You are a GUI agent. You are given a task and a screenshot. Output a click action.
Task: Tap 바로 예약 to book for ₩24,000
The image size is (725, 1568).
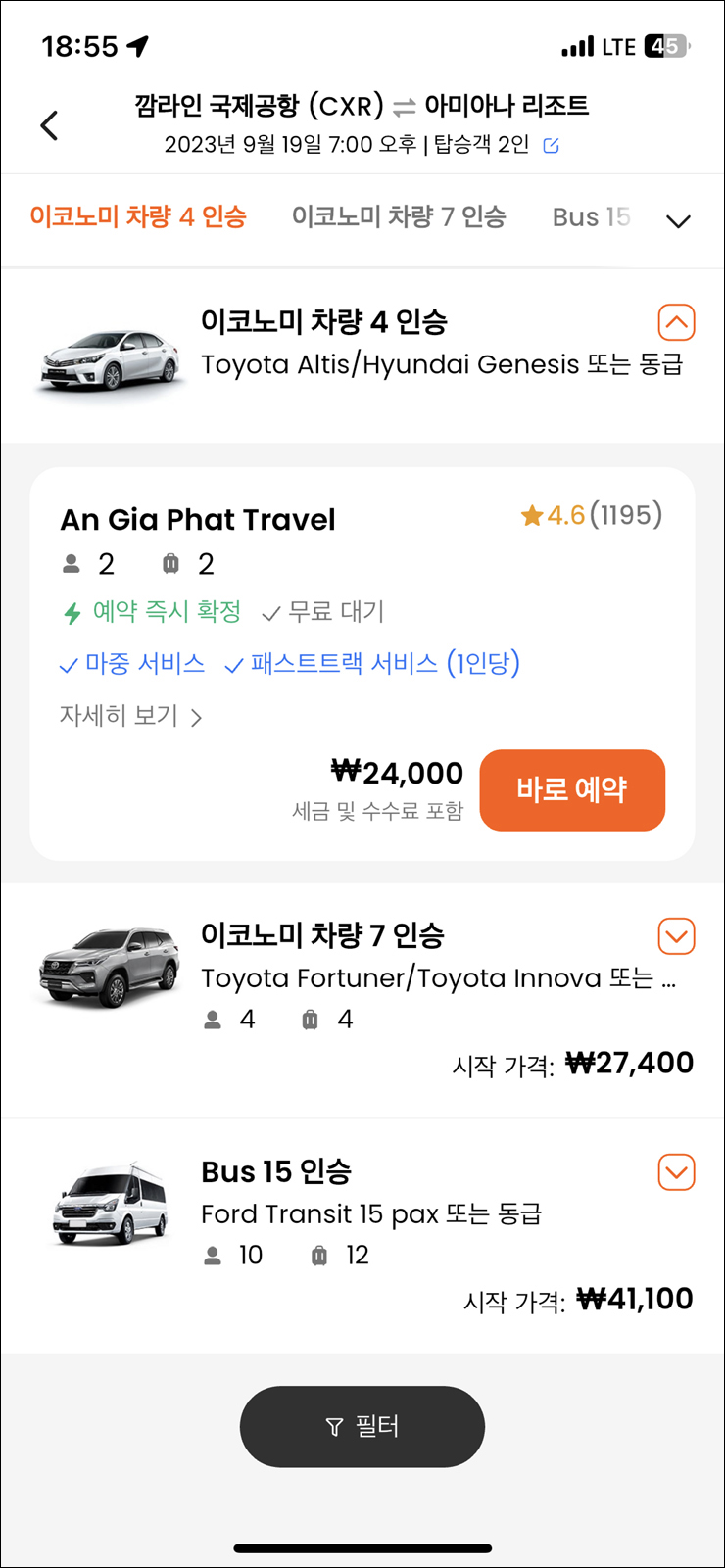click(572, 789)
